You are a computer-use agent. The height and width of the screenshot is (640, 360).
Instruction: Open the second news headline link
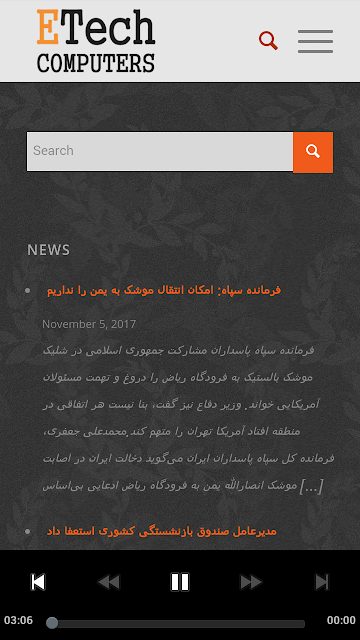[162, 531]
